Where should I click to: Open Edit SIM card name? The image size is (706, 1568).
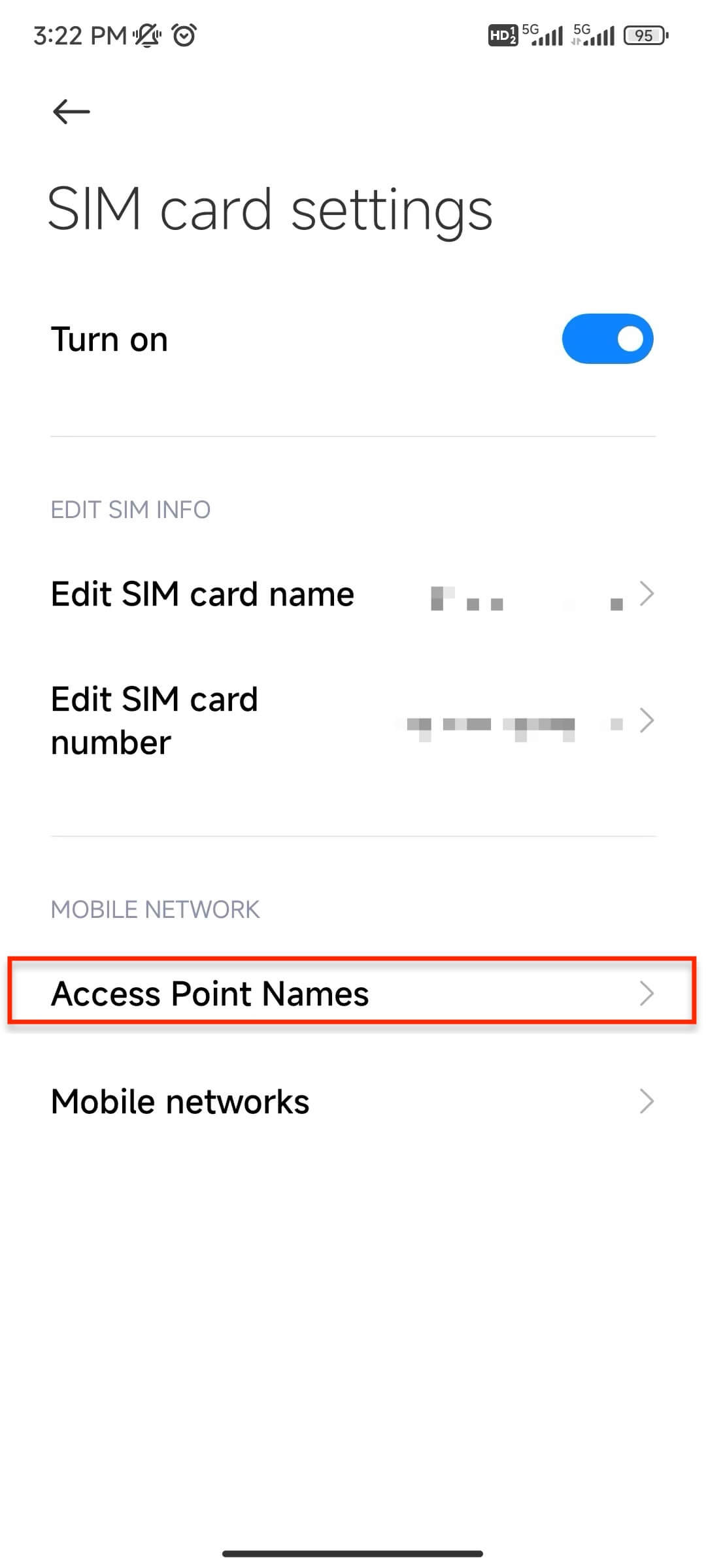pyautogui.click(x=353, y=594)
